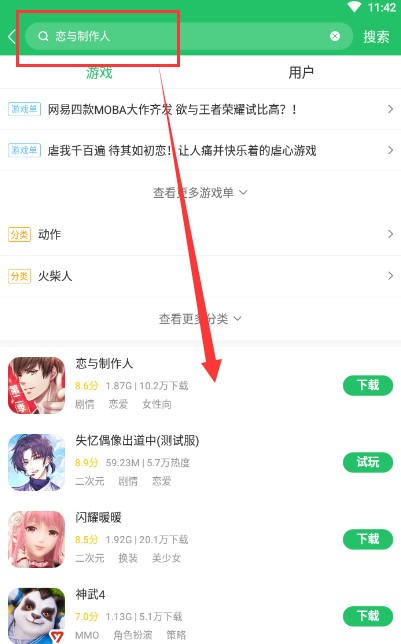Image resolution: width=401 pixels, height=644 pixels.
Task: Open the 虐我千百遍 待其如初恋 game list
Action: (x=200, y=150)
